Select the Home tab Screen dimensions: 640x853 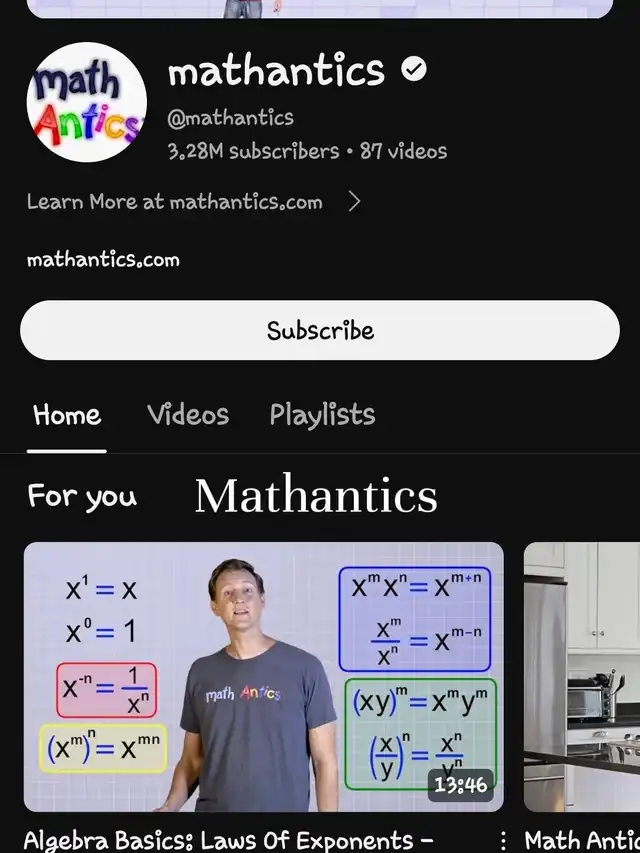67,415
